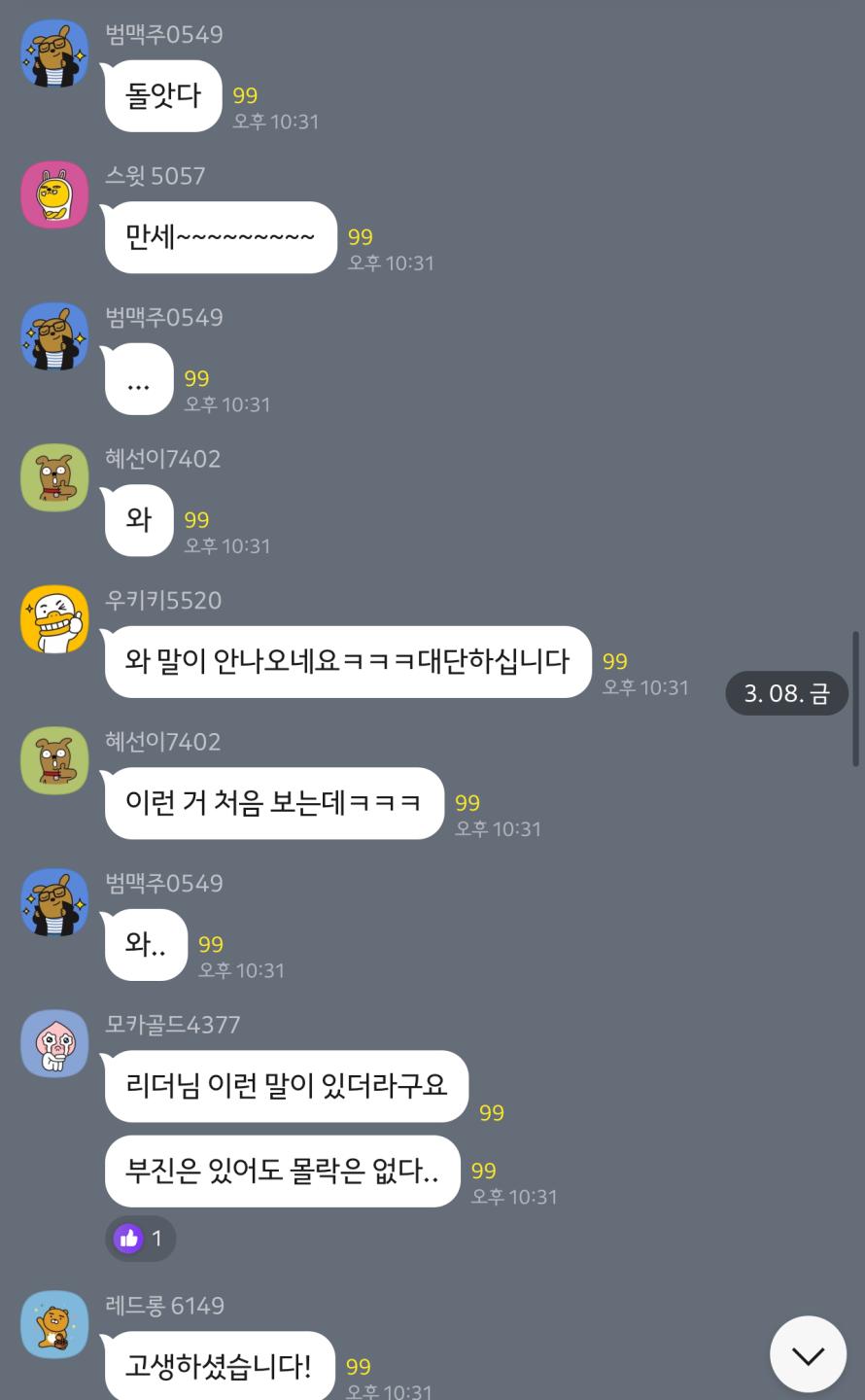View 우키키5520's profile avatar

(x=54, y=619)
